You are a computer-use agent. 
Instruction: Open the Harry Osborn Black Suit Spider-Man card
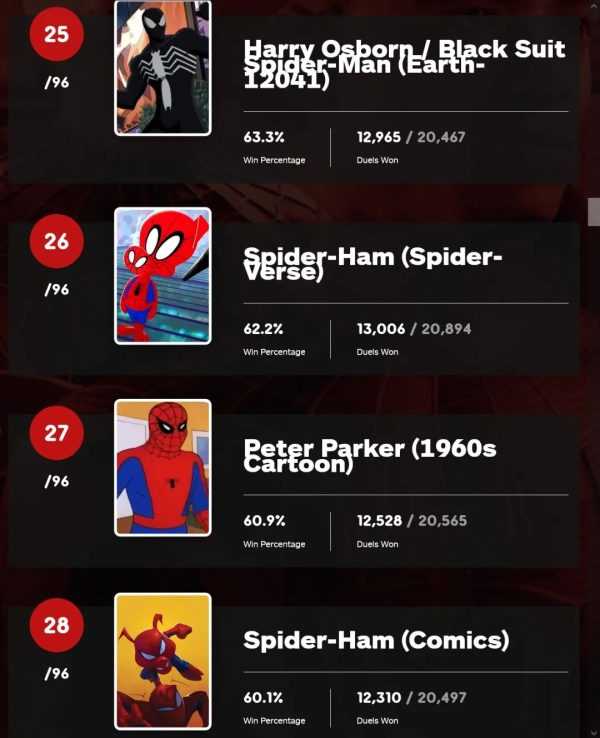[404, 64]
